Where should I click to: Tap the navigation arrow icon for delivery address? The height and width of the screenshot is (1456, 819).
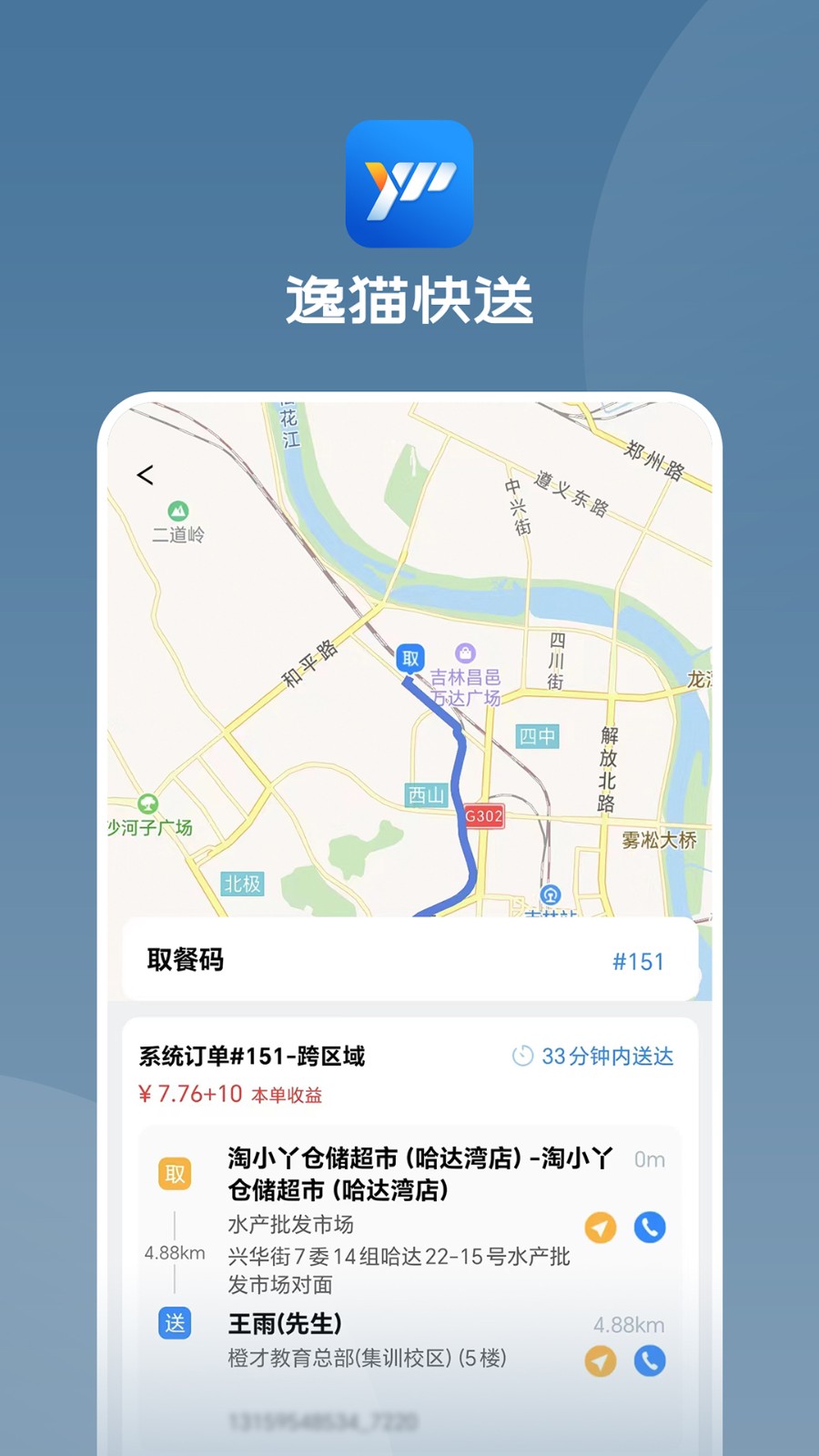tap(599, 1362)
